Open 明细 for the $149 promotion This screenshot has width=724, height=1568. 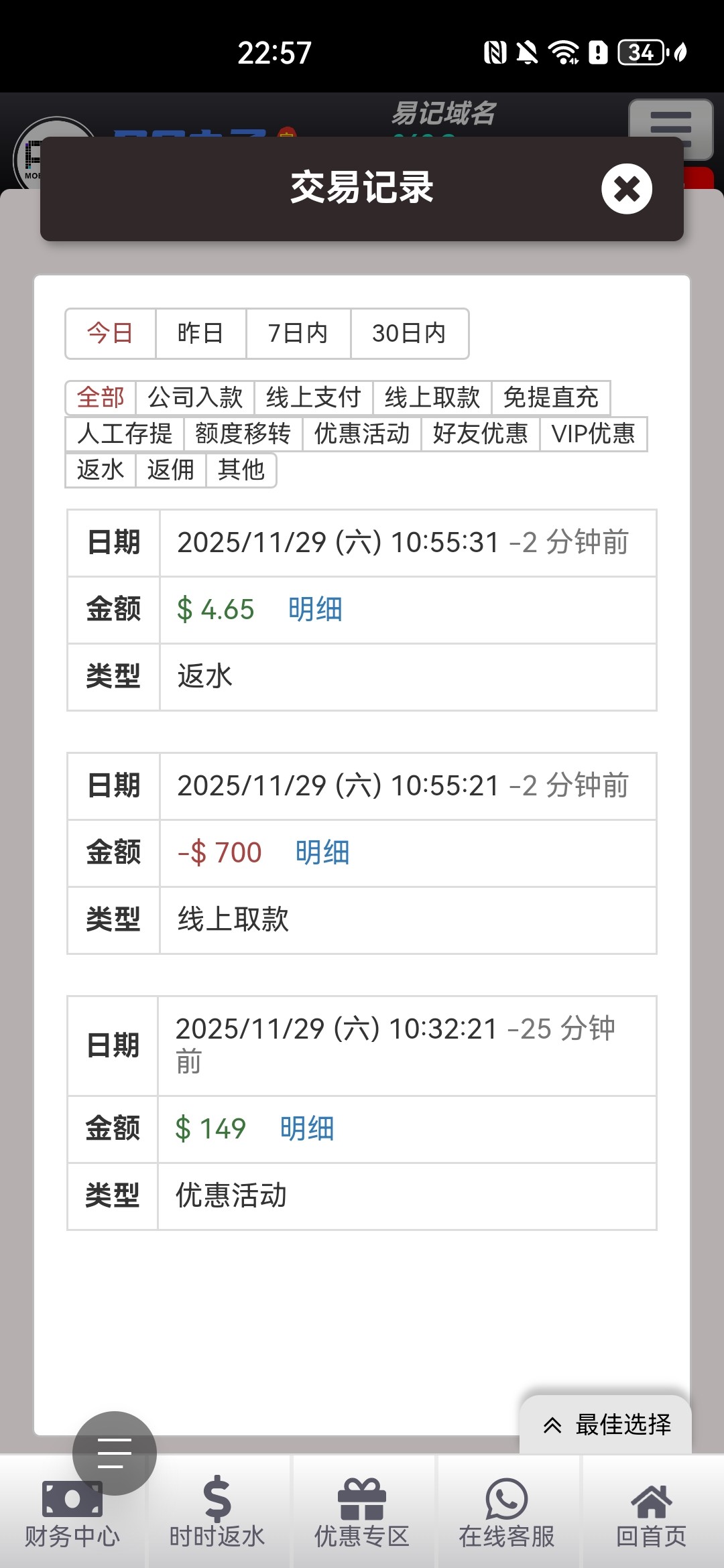[307, 1129]
